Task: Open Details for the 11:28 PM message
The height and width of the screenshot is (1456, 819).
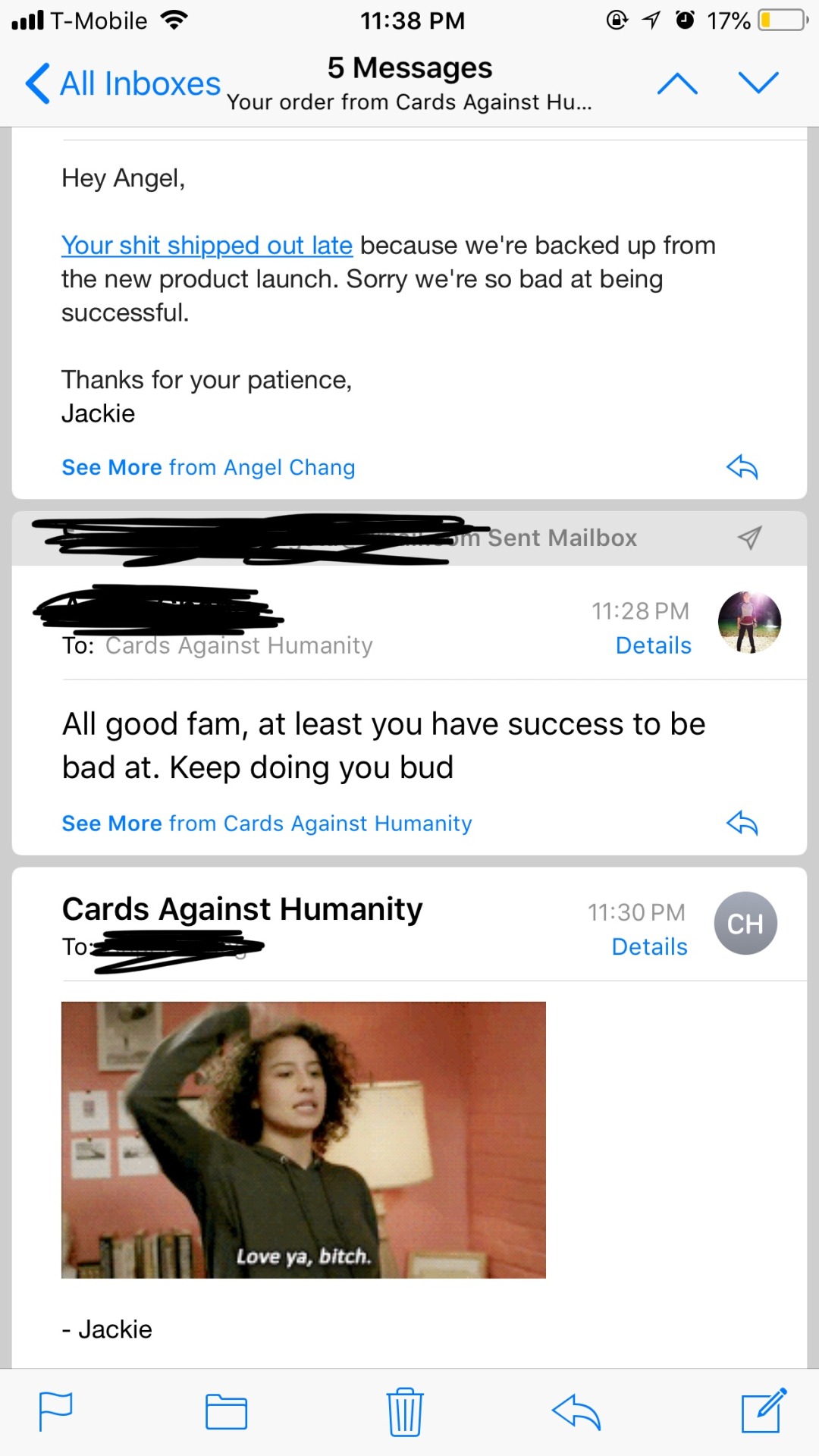Action: coord(653,645)
